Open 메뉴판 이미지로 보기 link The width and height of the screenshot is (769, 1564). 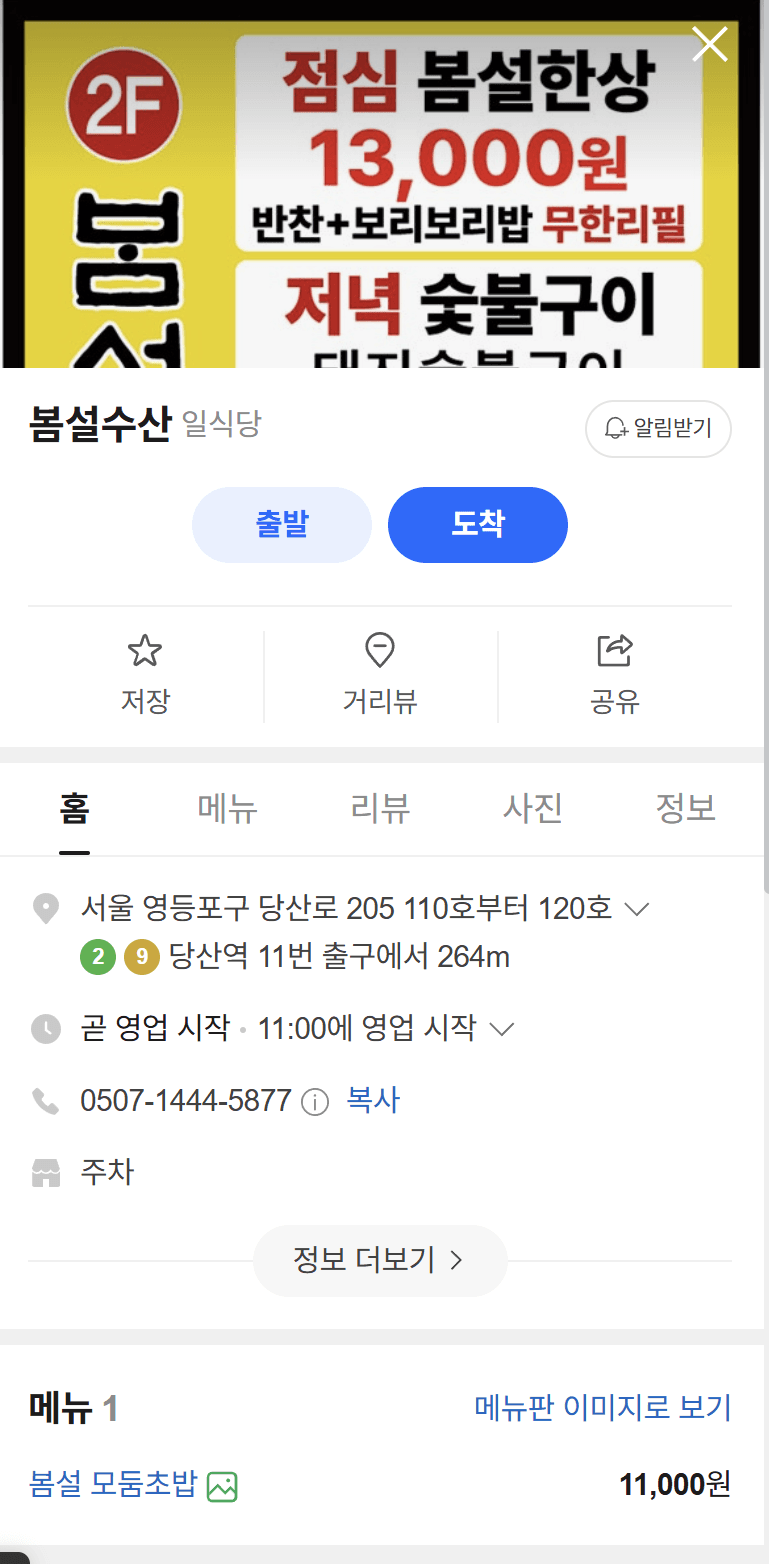(x=603, y=1407)
